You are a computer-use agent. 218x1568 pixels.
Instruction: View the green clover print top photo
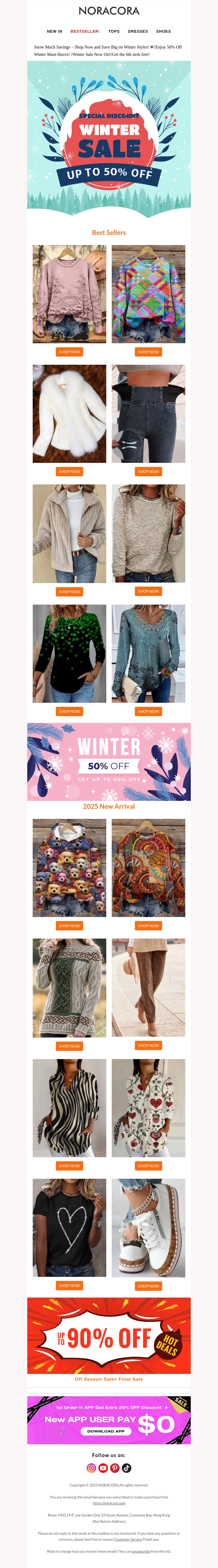click(x=69, y=653)
